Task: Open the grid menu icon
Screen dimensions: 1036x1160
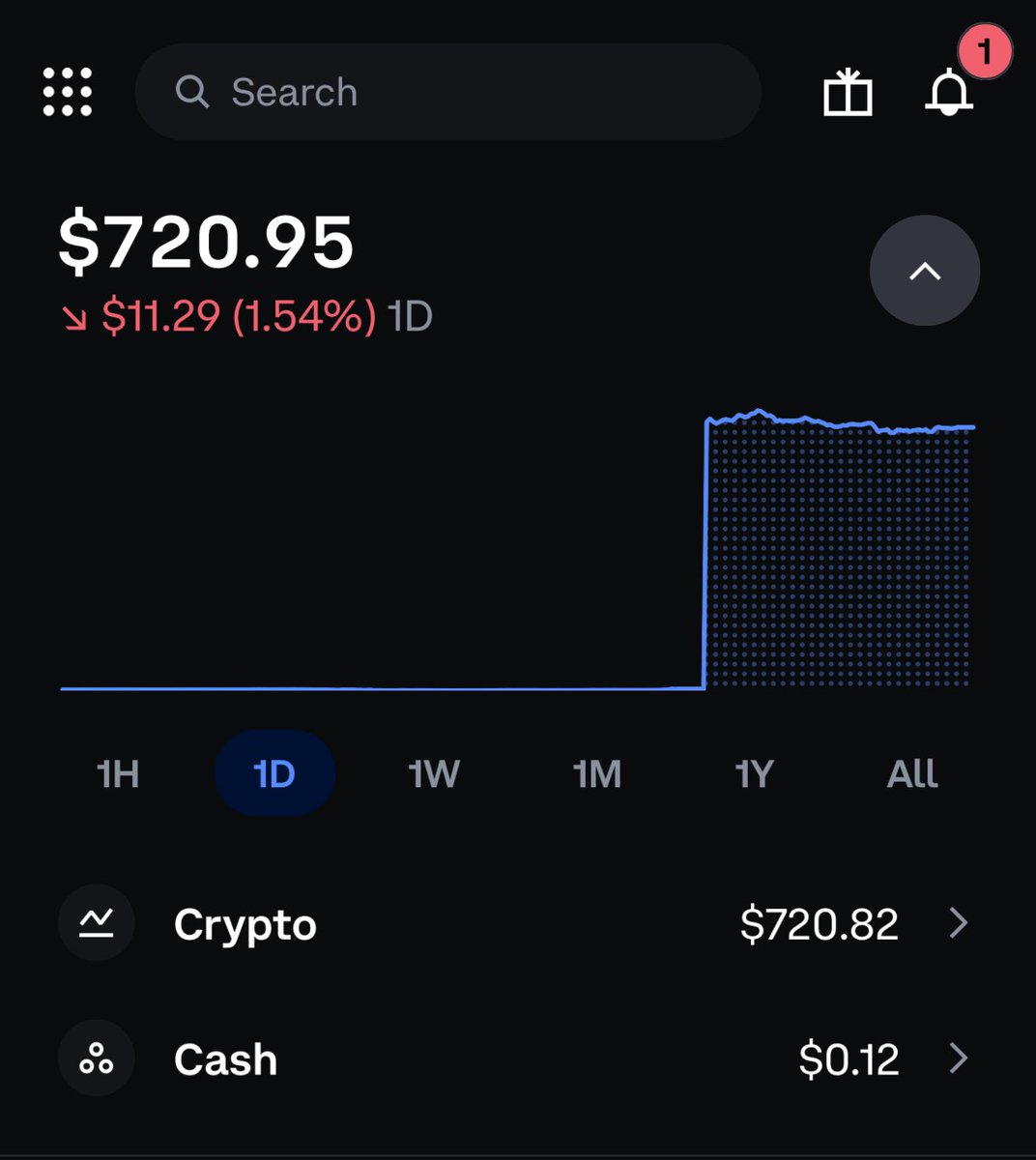Action: (68, 93)
